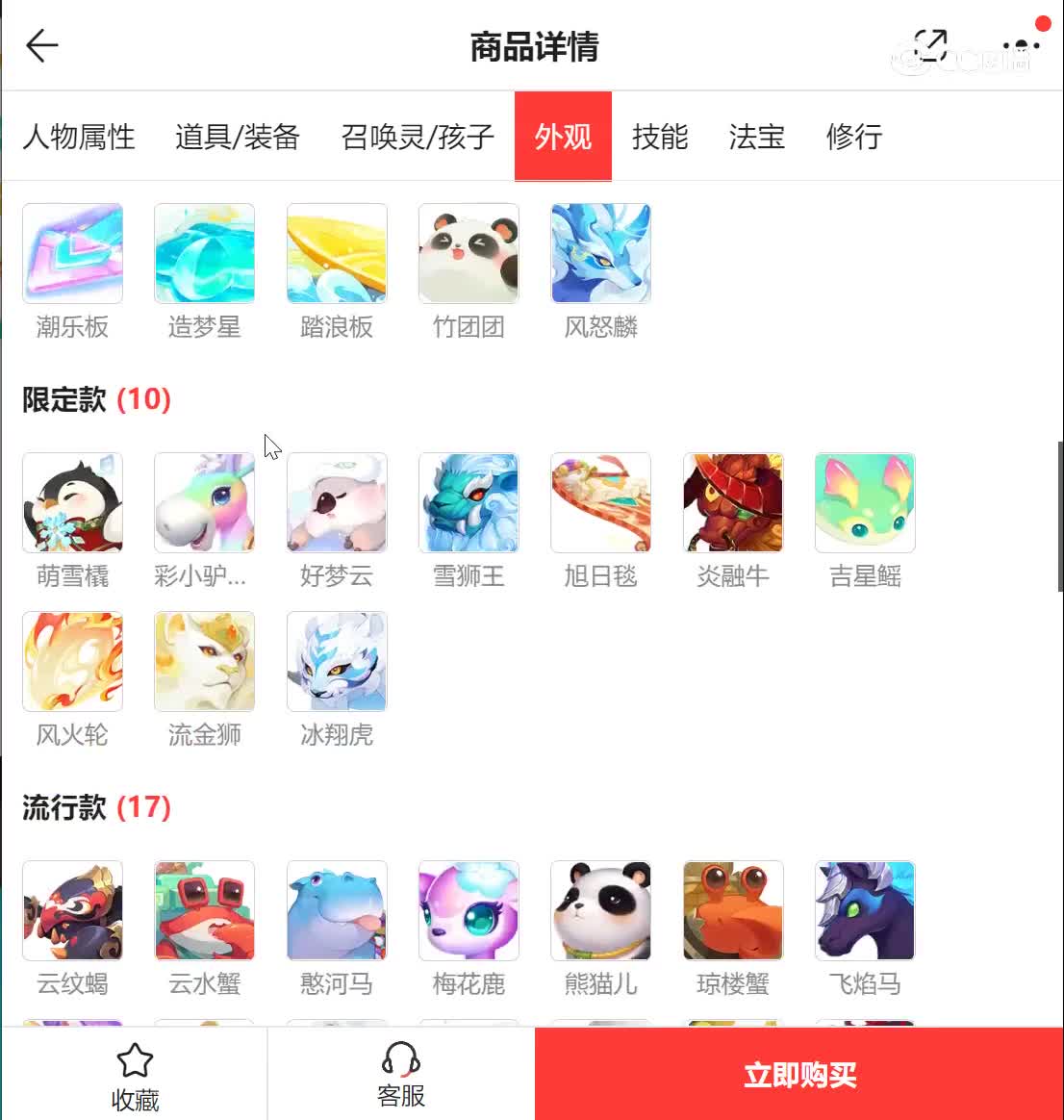Tap 收藏 to favorite this item
This screenshot has width=1064, height=1120.
click(135, 1076)
